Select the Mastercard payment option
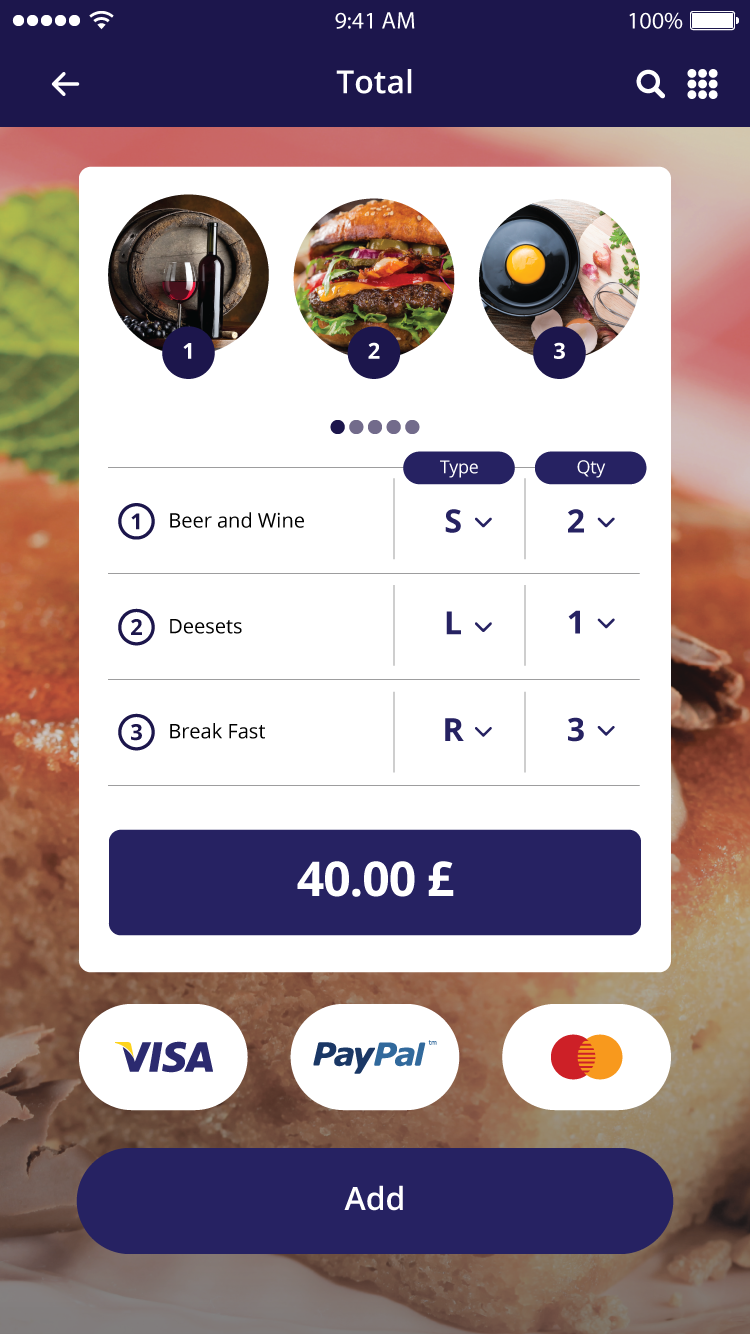The height and width of the screenshot is (1334, 750). coord(586,1057)
